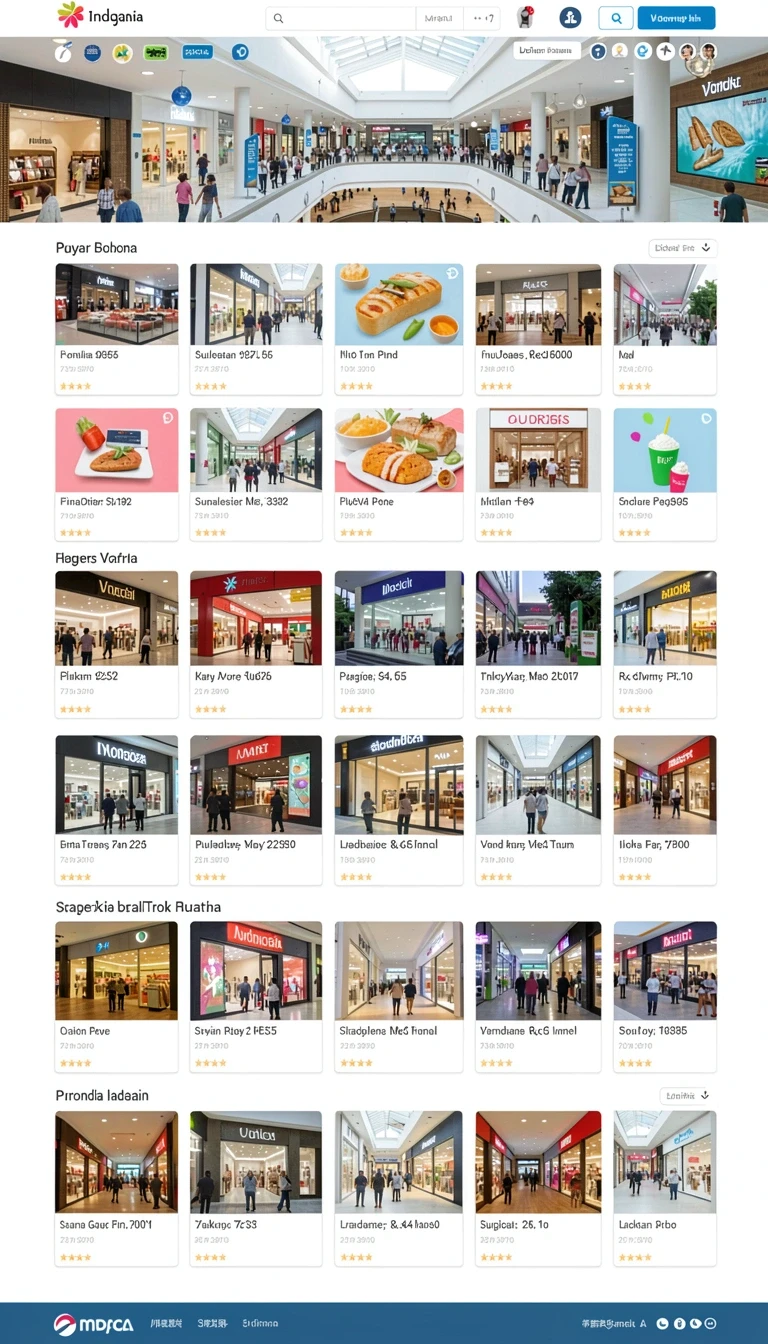Open the Vond kang Me4 Taum card
Image resolution: width=768 pixels, height=1344 pixels.
pyautogui.click(x=538, y=810)
